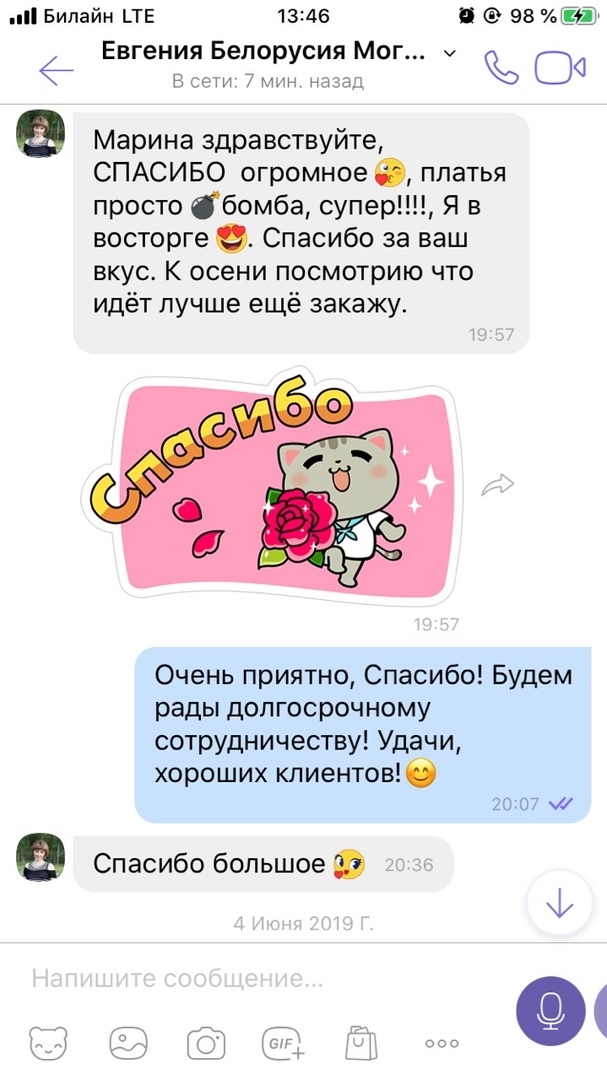
Task: Start a video call with Евгения
Action: [x=559, y=68]
